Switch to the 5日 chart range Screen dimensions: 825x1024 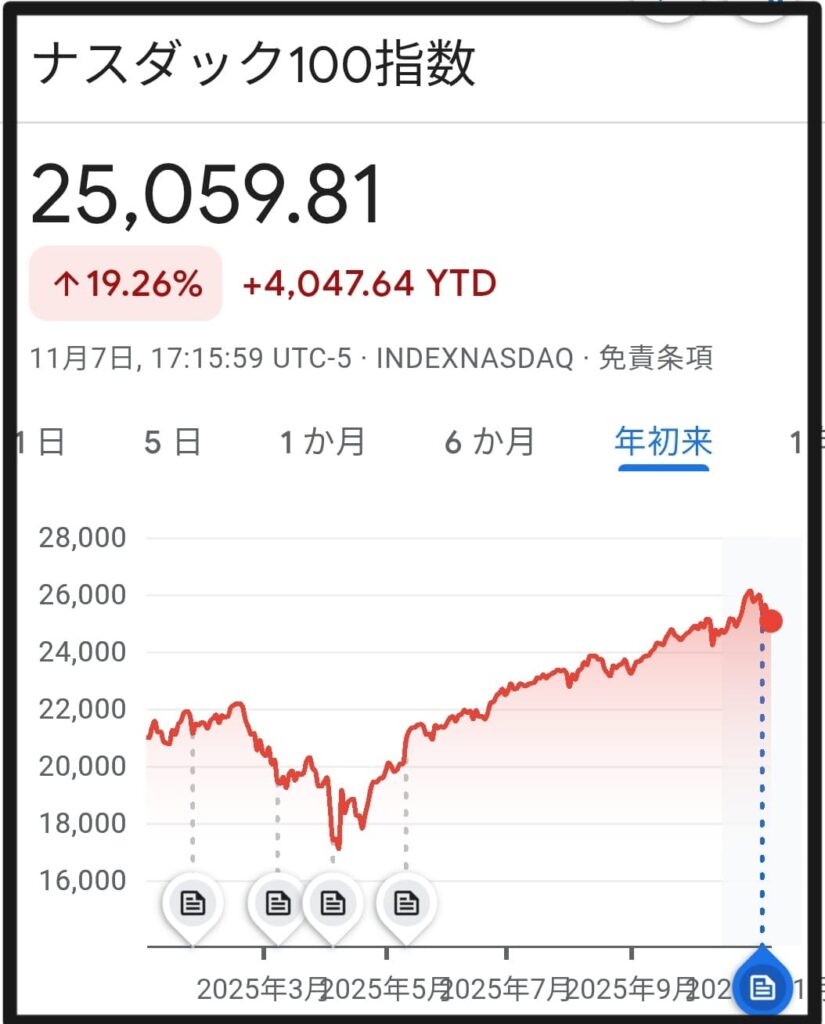pos(172,441)
